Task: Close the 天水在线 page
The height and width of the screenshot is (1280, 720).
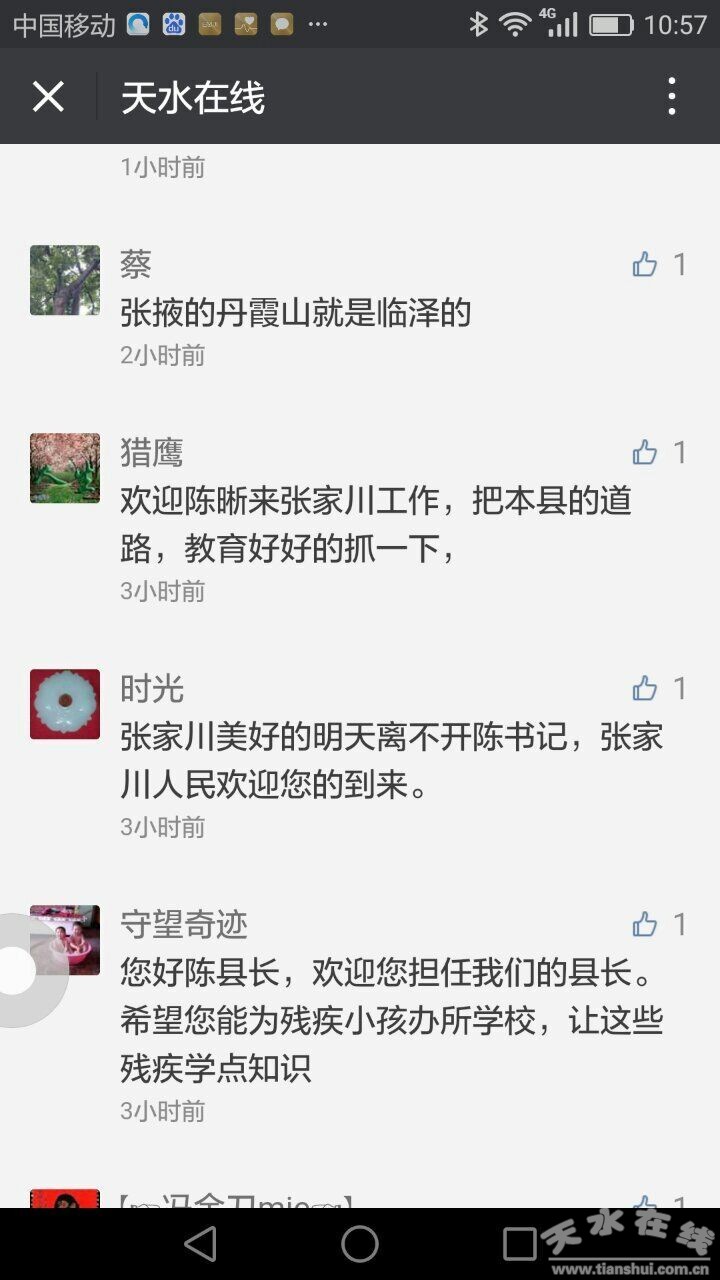Action: point(48,97)
